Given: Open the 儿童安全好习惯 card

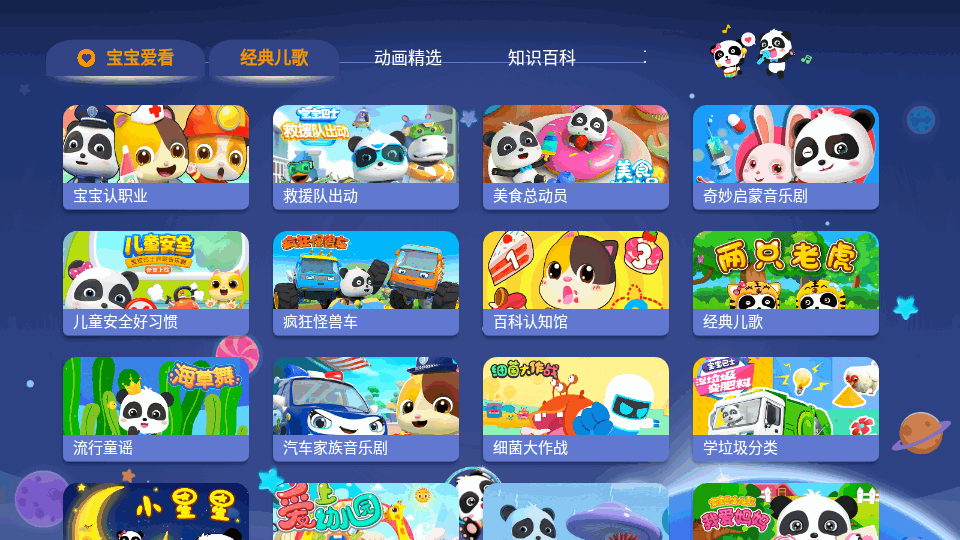Looking at the screenshot, I should (156, 282).
